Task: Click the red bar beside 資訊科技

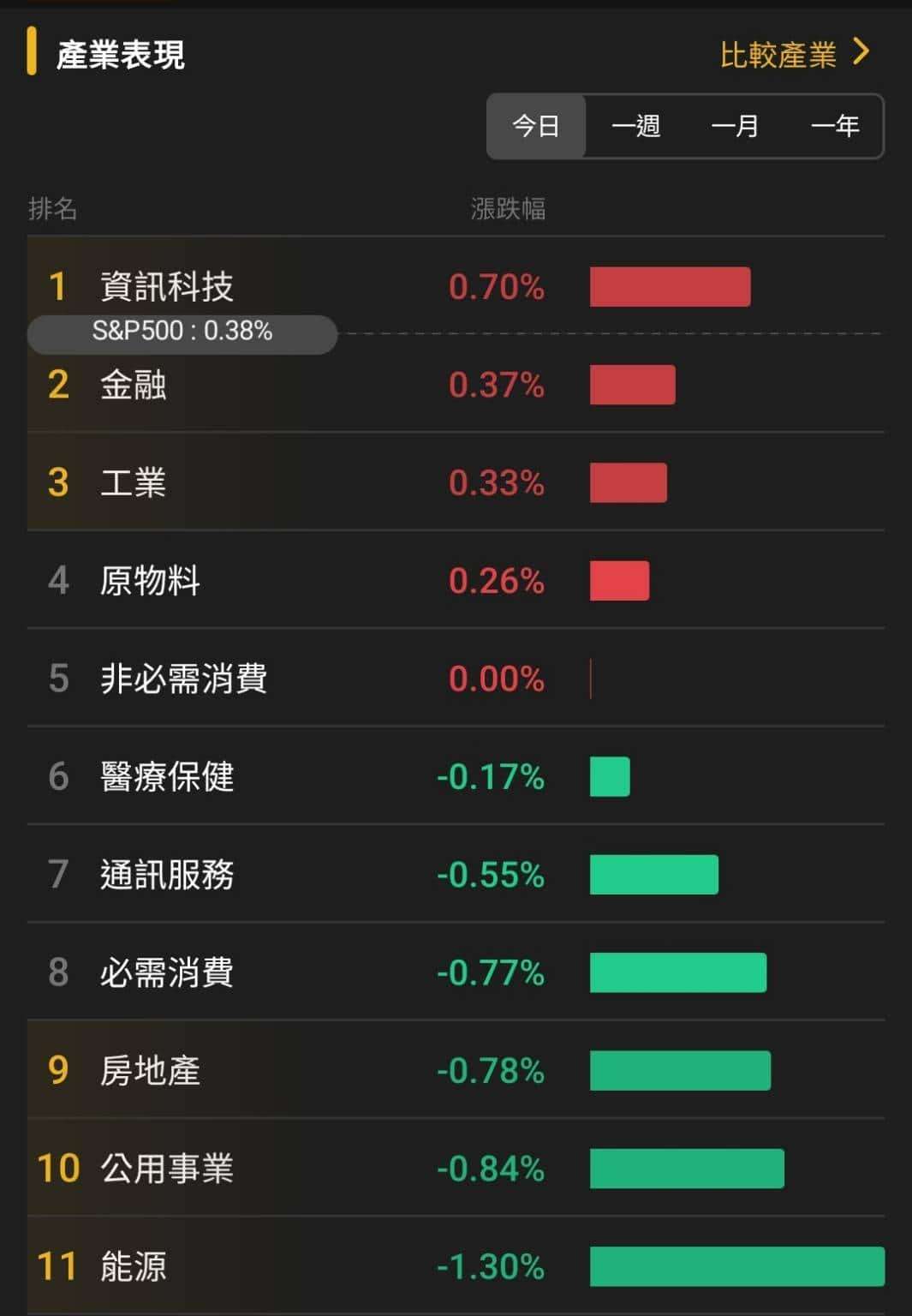Action: [669, 288]
